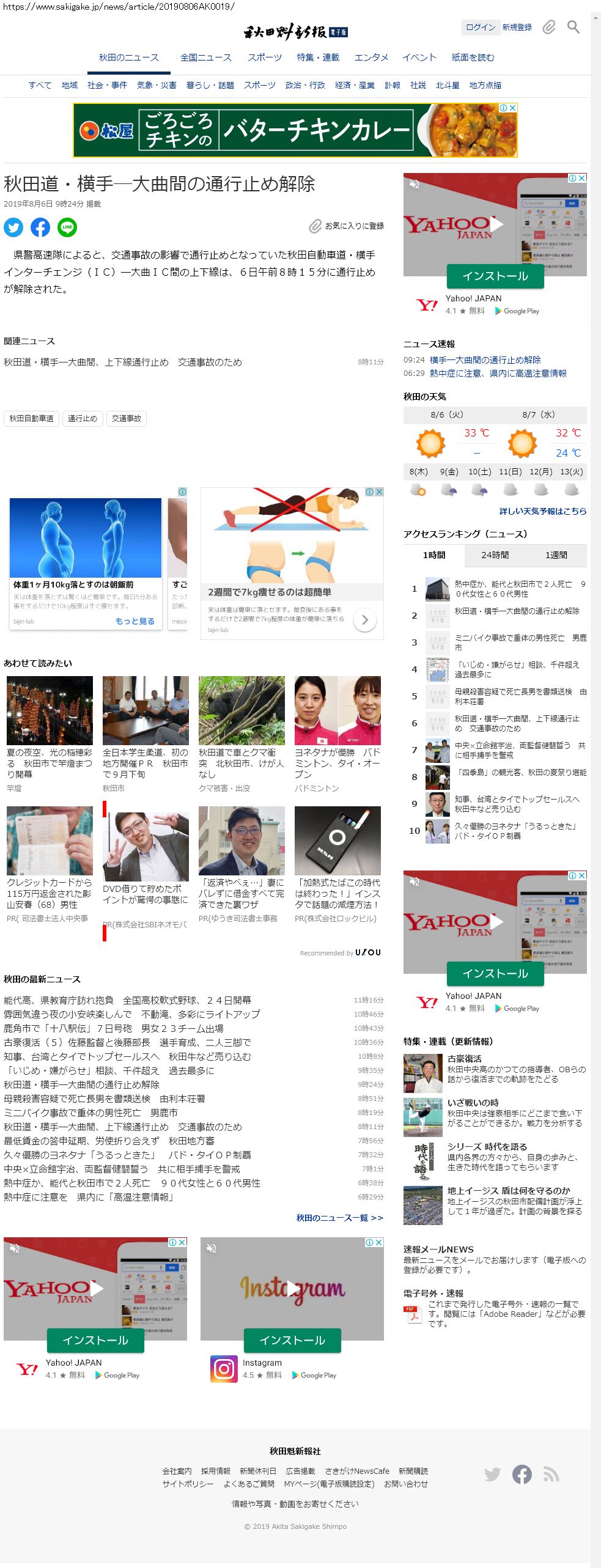The image size is (601, 1568).
Task: Open breaking news 熱中症に注意 link
Action: (498, 374)
